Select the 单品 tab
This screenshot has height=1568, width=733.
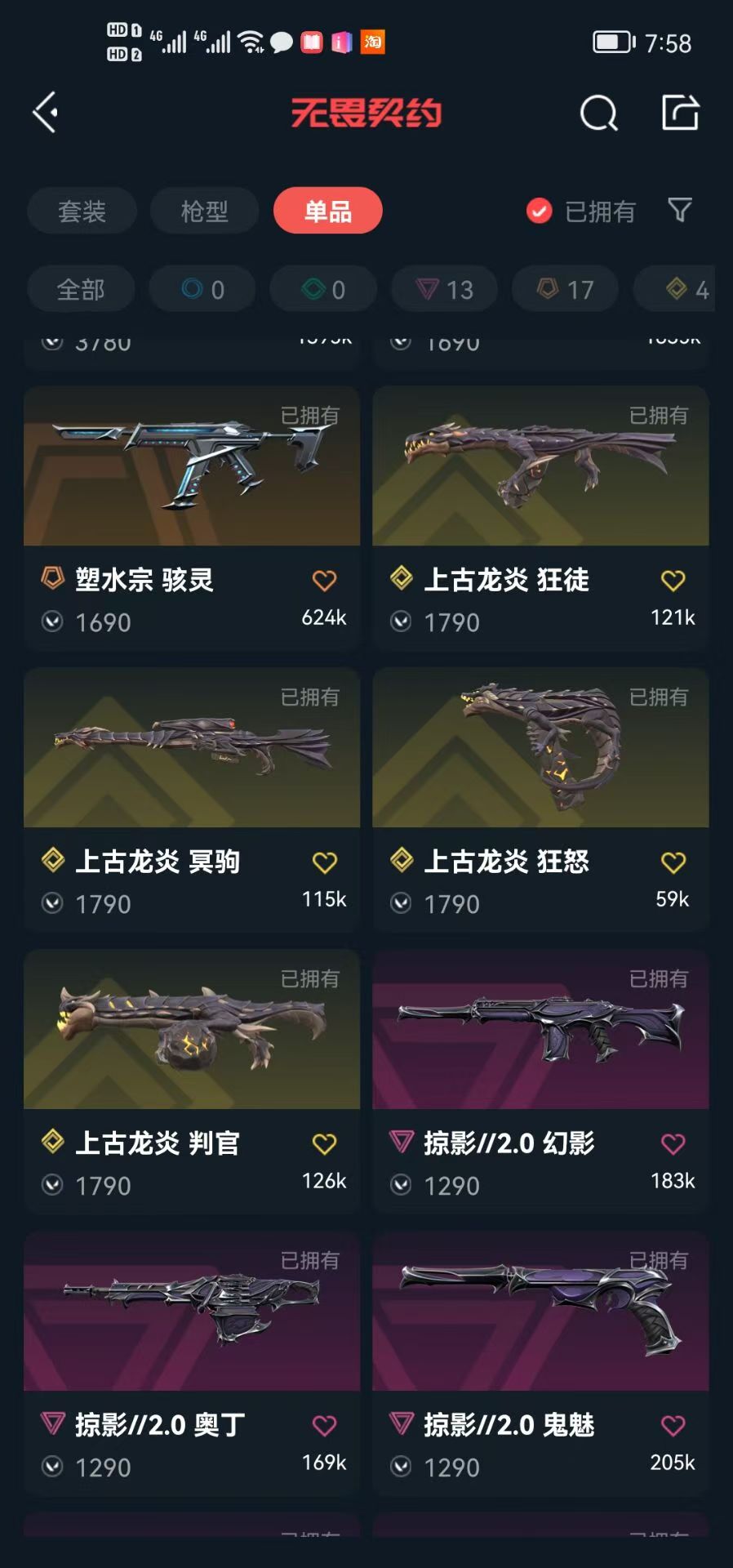328,212
